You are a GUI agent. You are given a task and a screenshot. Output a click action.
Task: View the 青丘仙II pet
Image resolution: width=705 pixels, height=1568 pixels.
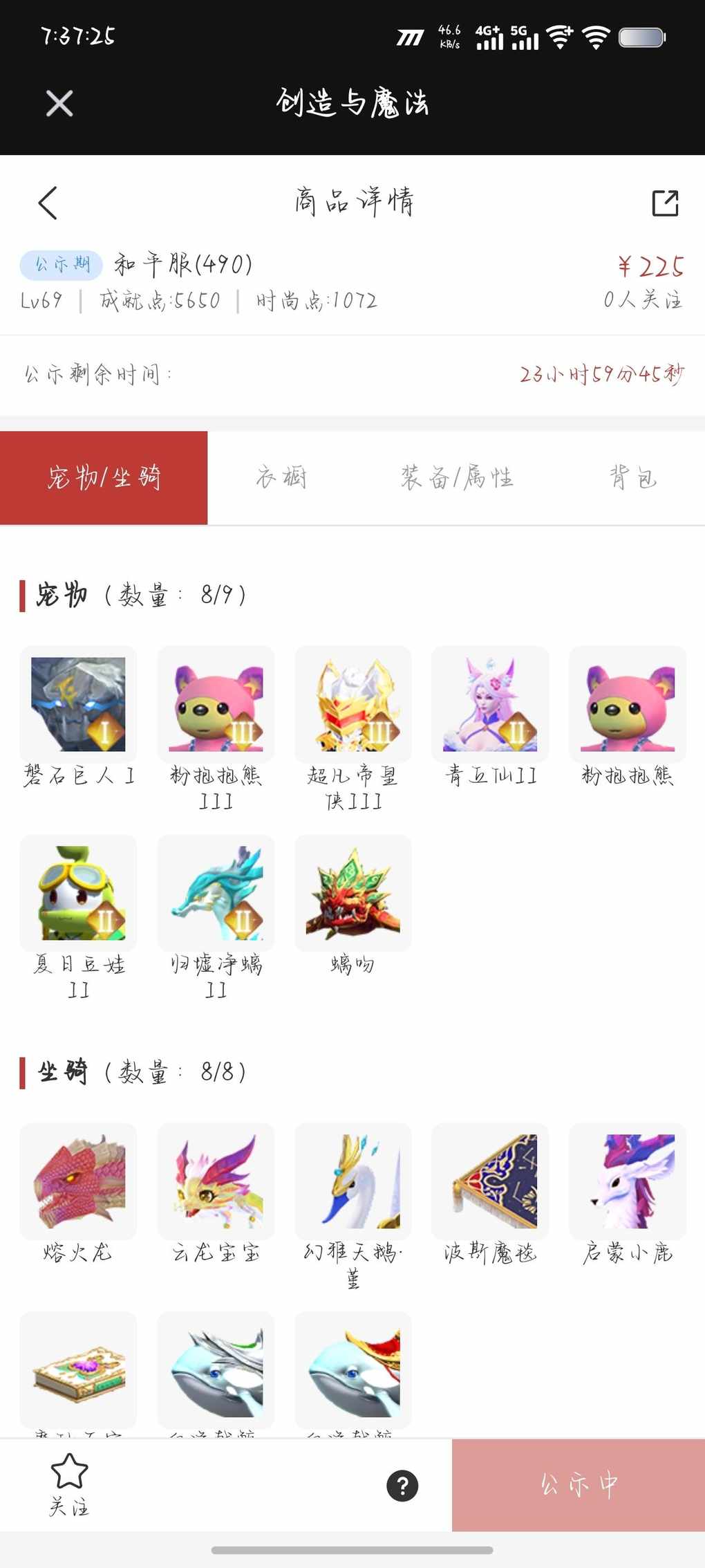click(490, 705)
